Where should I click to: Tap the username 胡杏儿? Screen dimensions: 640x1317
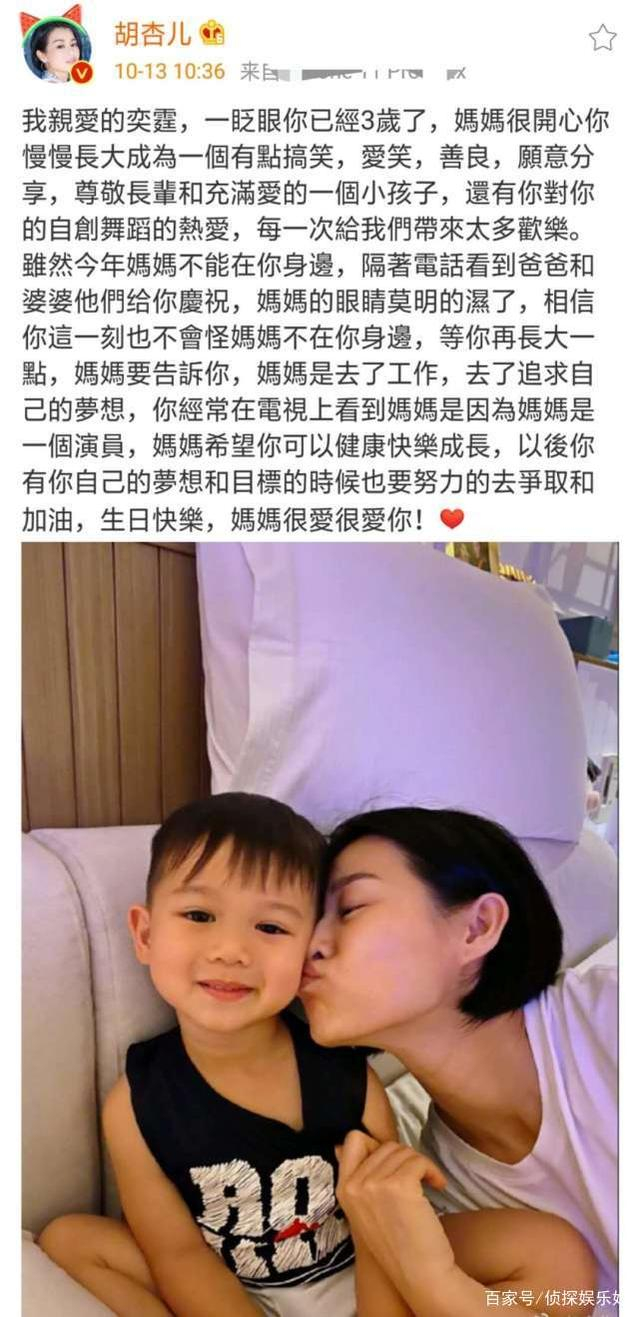(153, 34)
